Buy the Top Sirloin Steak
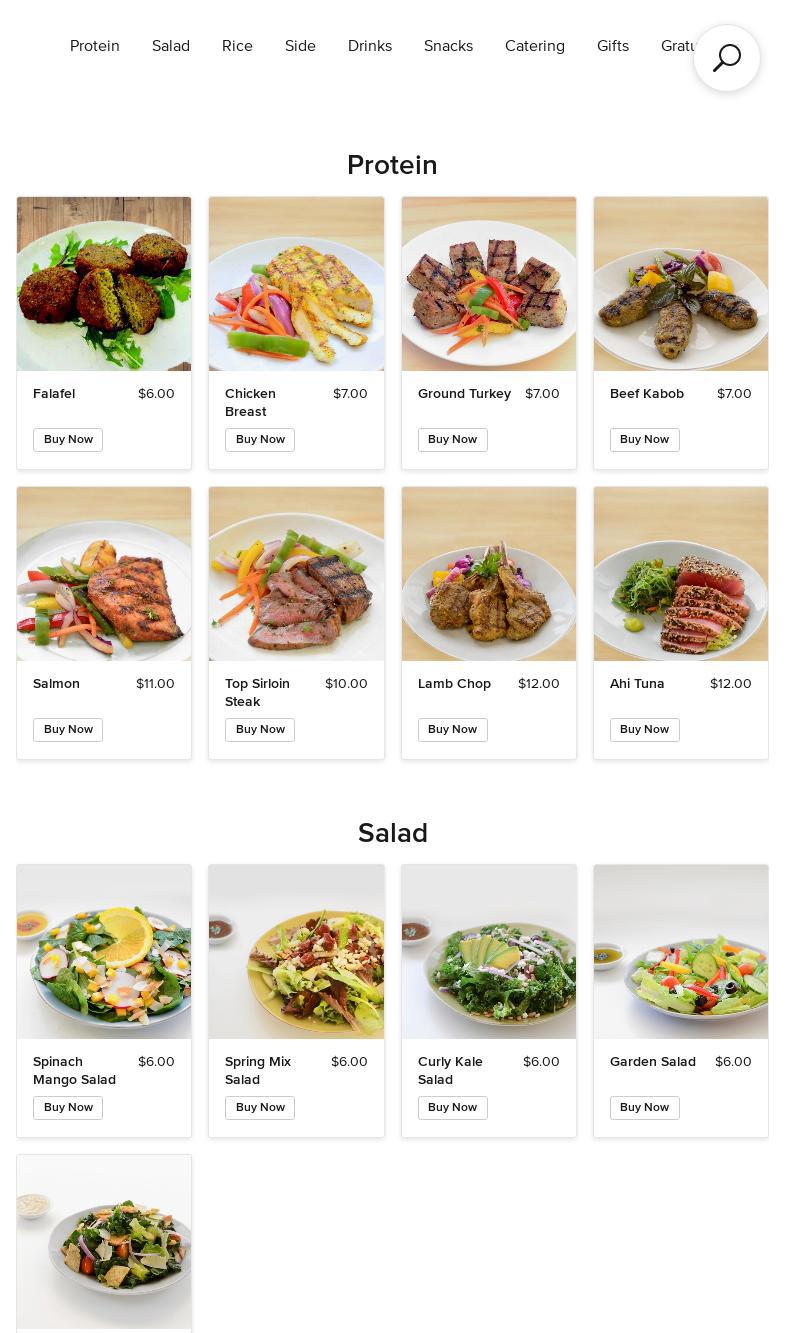 (260, 730)
